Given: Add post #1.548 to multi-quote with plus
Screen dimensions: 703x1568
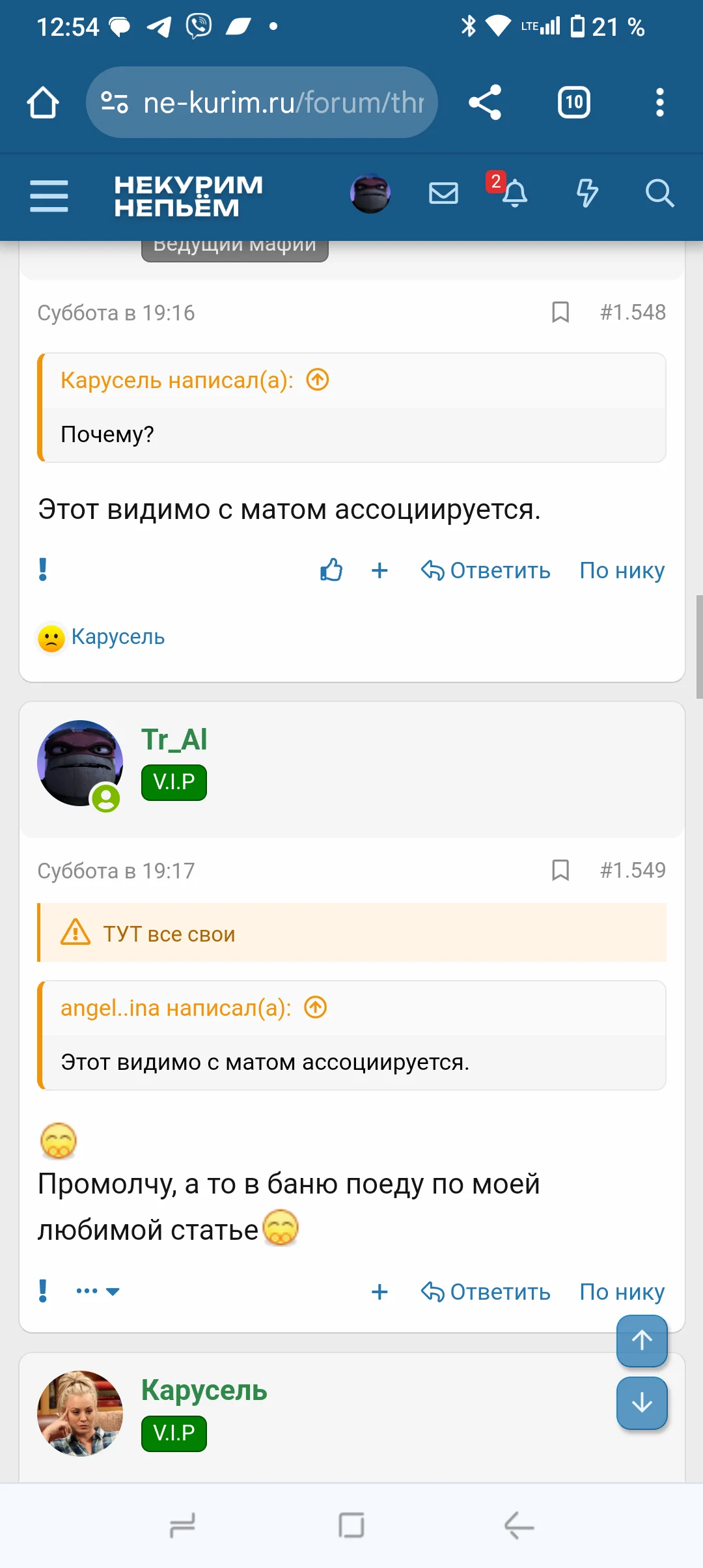Looking at the screenshot, I should point(380,570).
